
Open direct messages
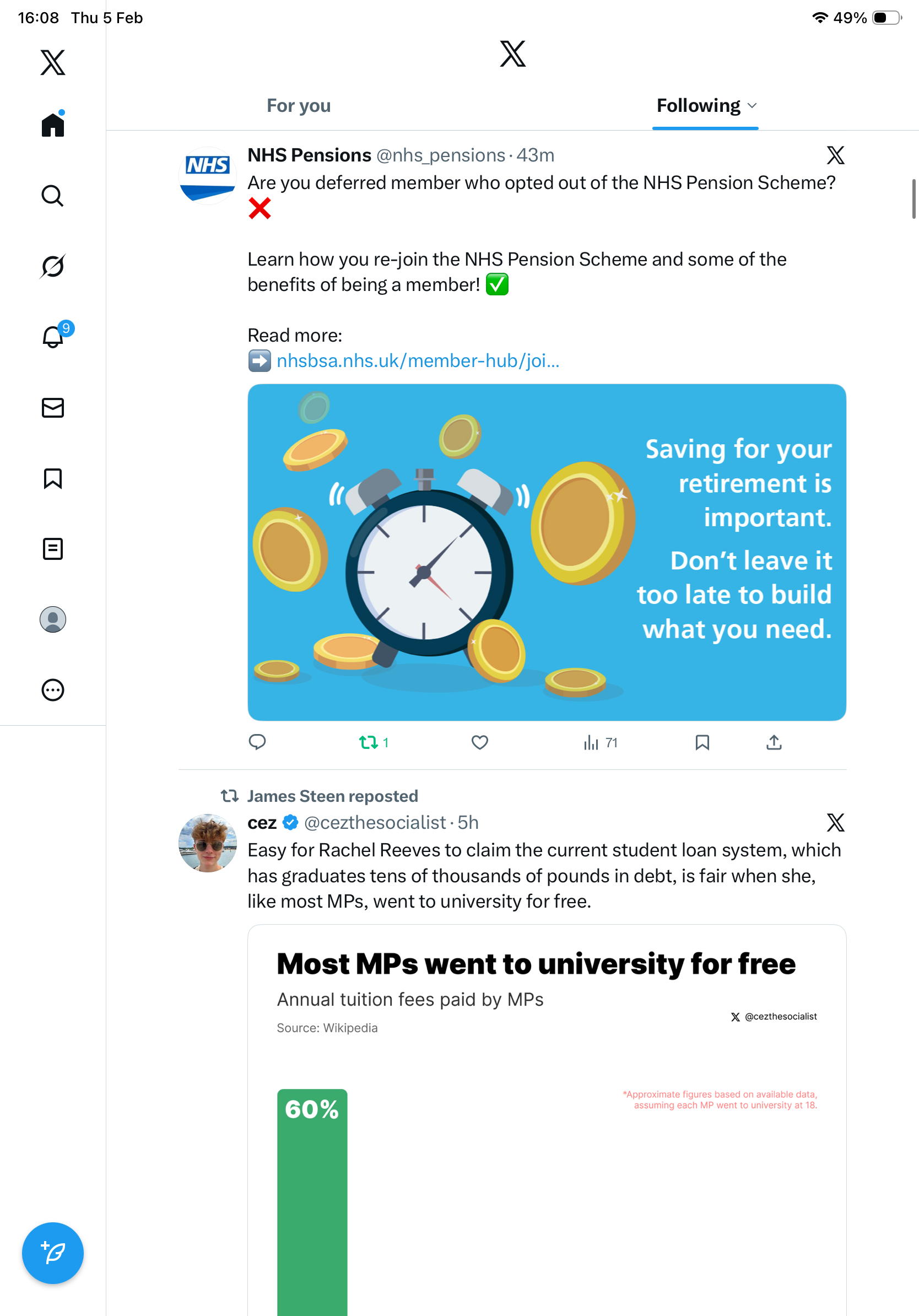[x=53, y=407]
